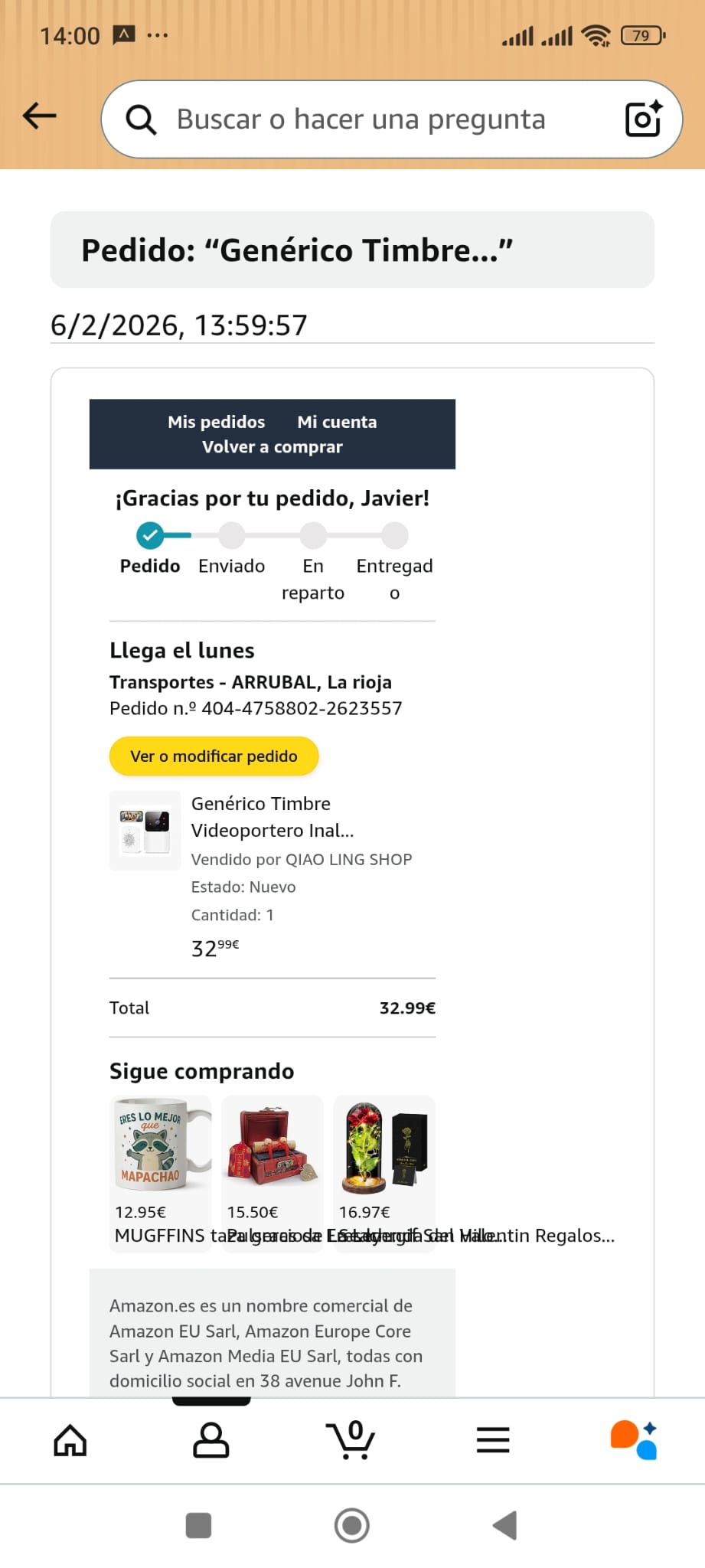Open the MUGFFINS mug product for 12.95€
Image resolution: width=705 pixels, height=1568 pixels.
[x=160, y=1146]
